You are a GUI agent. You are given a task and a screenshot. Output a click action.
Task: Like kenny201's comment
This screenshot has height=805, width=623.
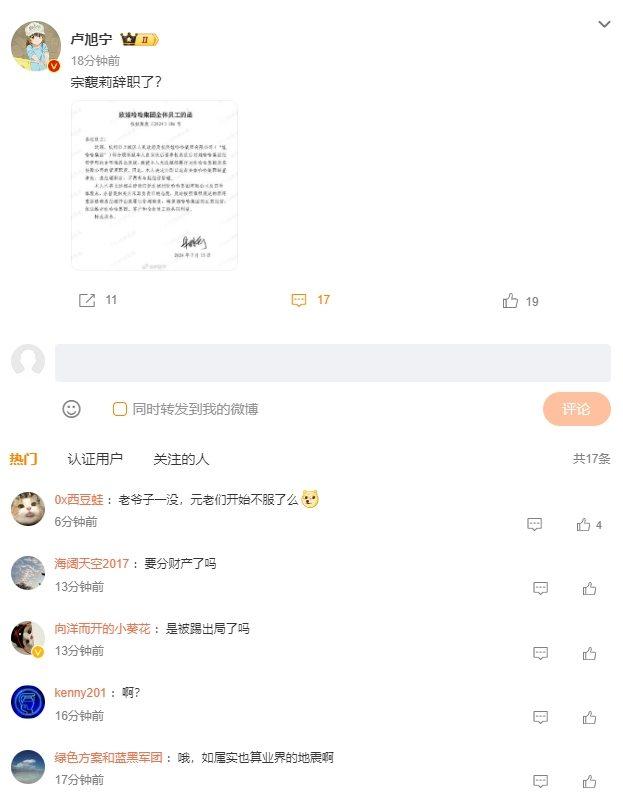click(589, 717)
